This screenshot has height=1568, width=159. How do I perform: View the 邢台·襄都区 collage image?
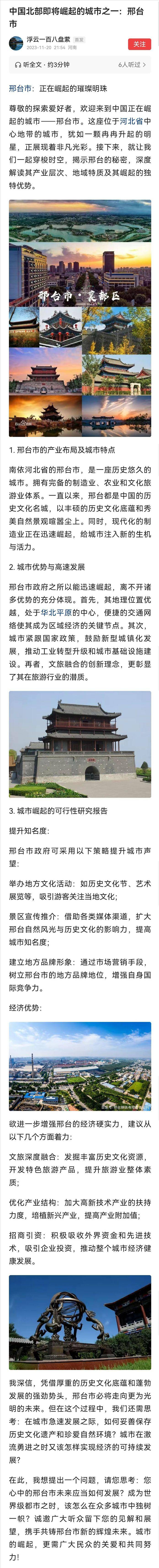(x=79, y=318)
